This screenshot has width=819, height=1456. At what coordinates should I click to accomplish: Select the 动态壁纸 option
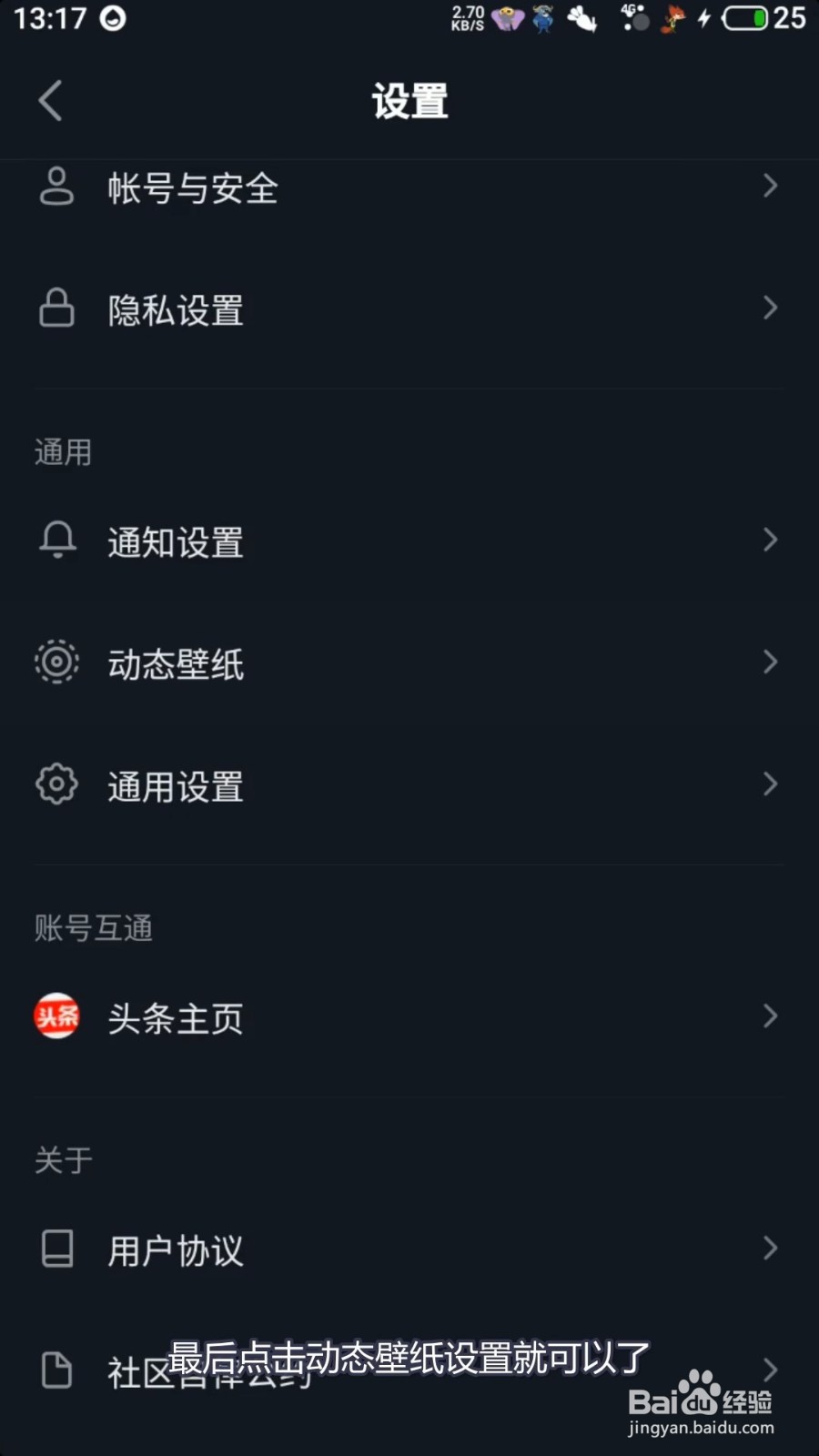pos(409,662)
